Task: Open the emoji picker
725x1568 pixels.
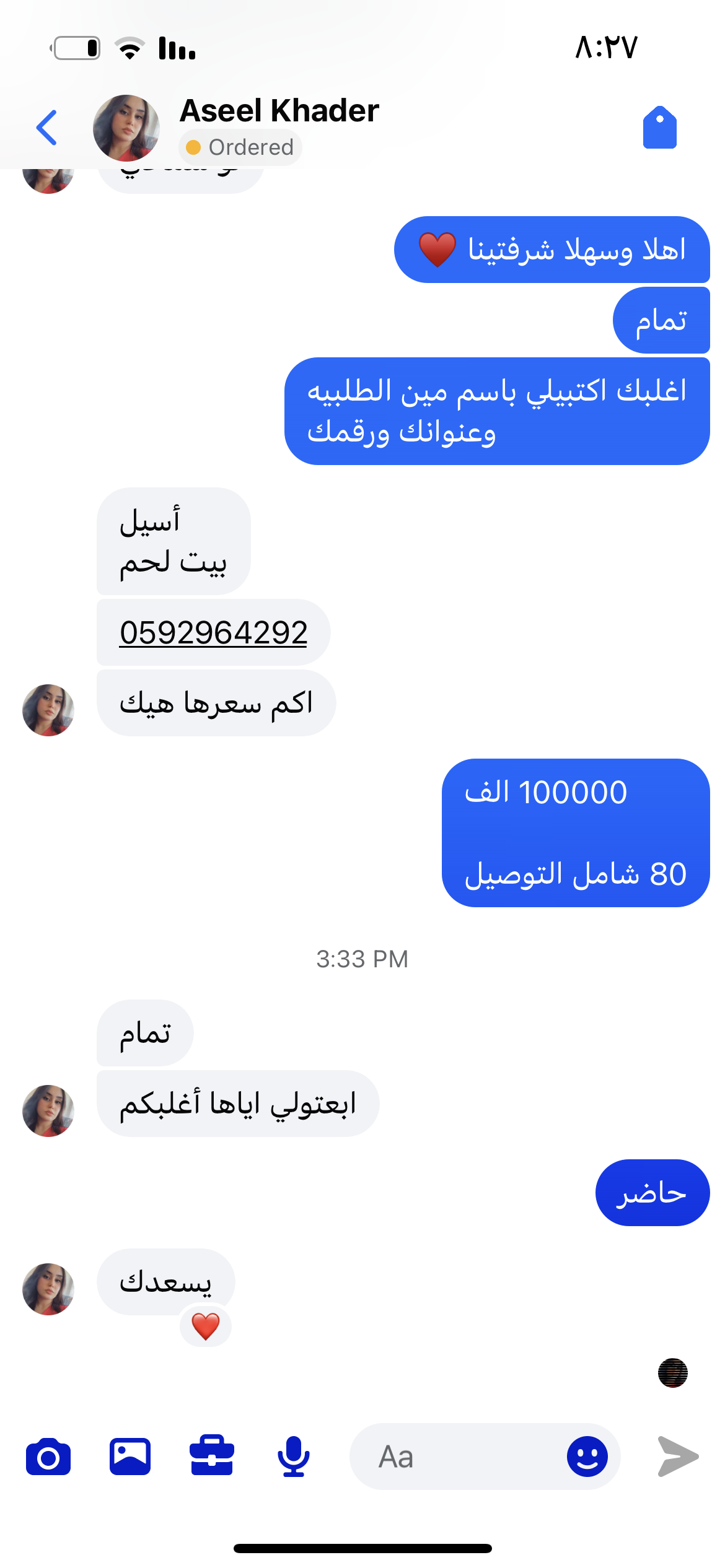Action: click(587, 1457)
